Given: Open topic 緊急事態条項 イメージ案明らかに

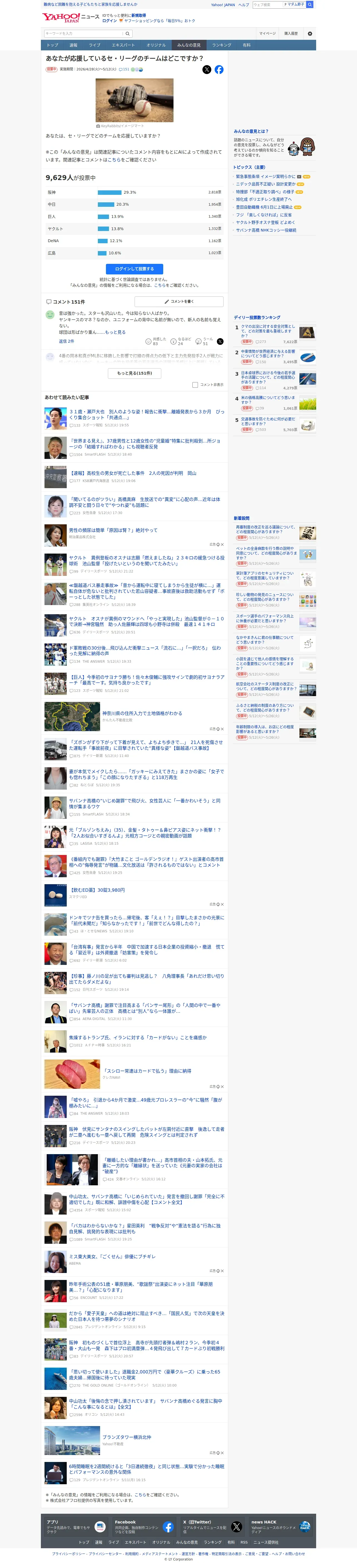Looking at the screenshot, I should coord(265,176).
